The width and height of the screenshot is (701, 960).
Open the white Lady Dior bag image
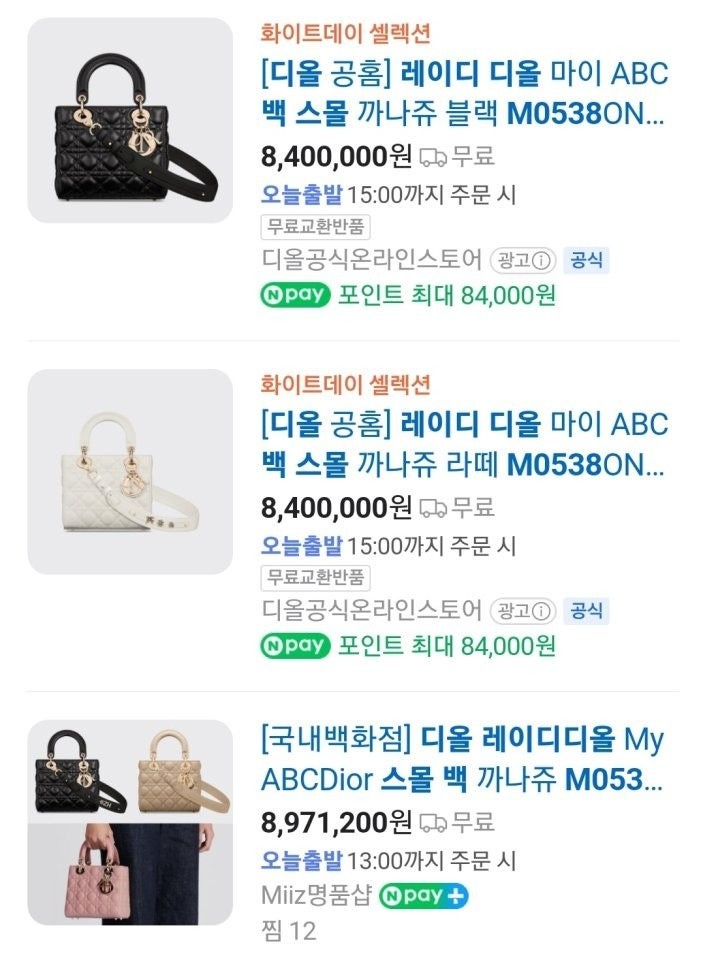130,471
